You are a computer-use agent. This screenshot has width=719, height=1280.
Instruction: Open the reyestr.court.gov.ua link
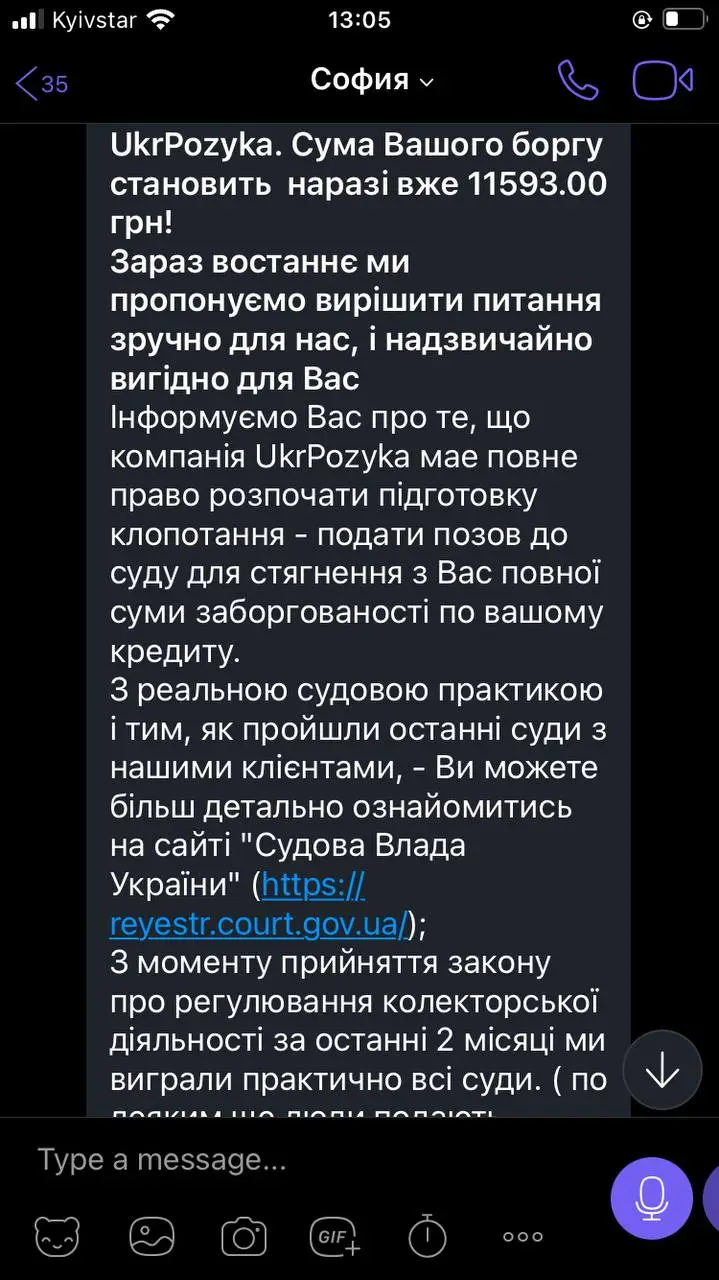point(260,924)
